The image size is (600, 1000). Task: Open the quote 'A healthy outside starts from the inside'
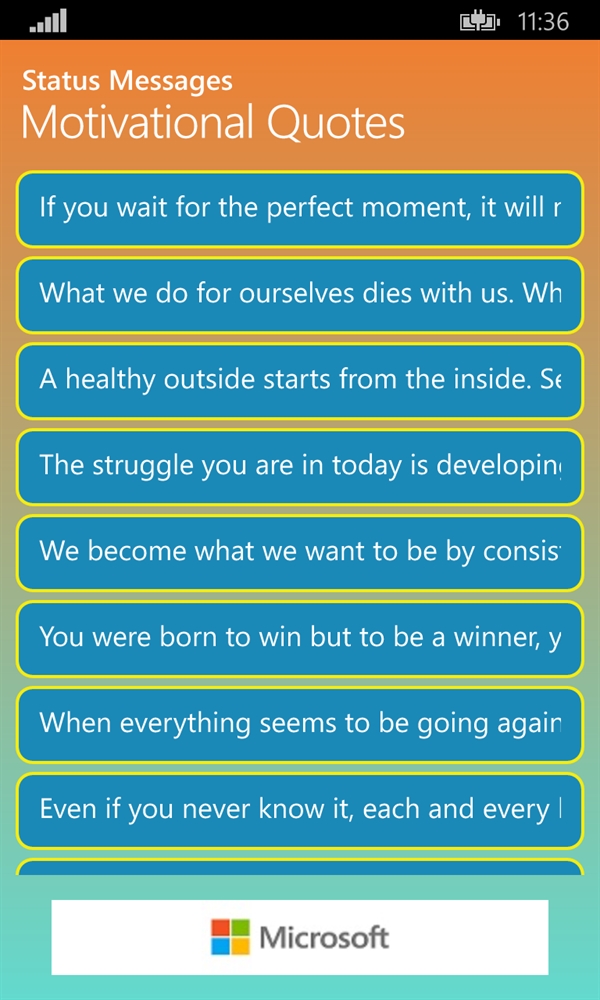pos(299,381)
